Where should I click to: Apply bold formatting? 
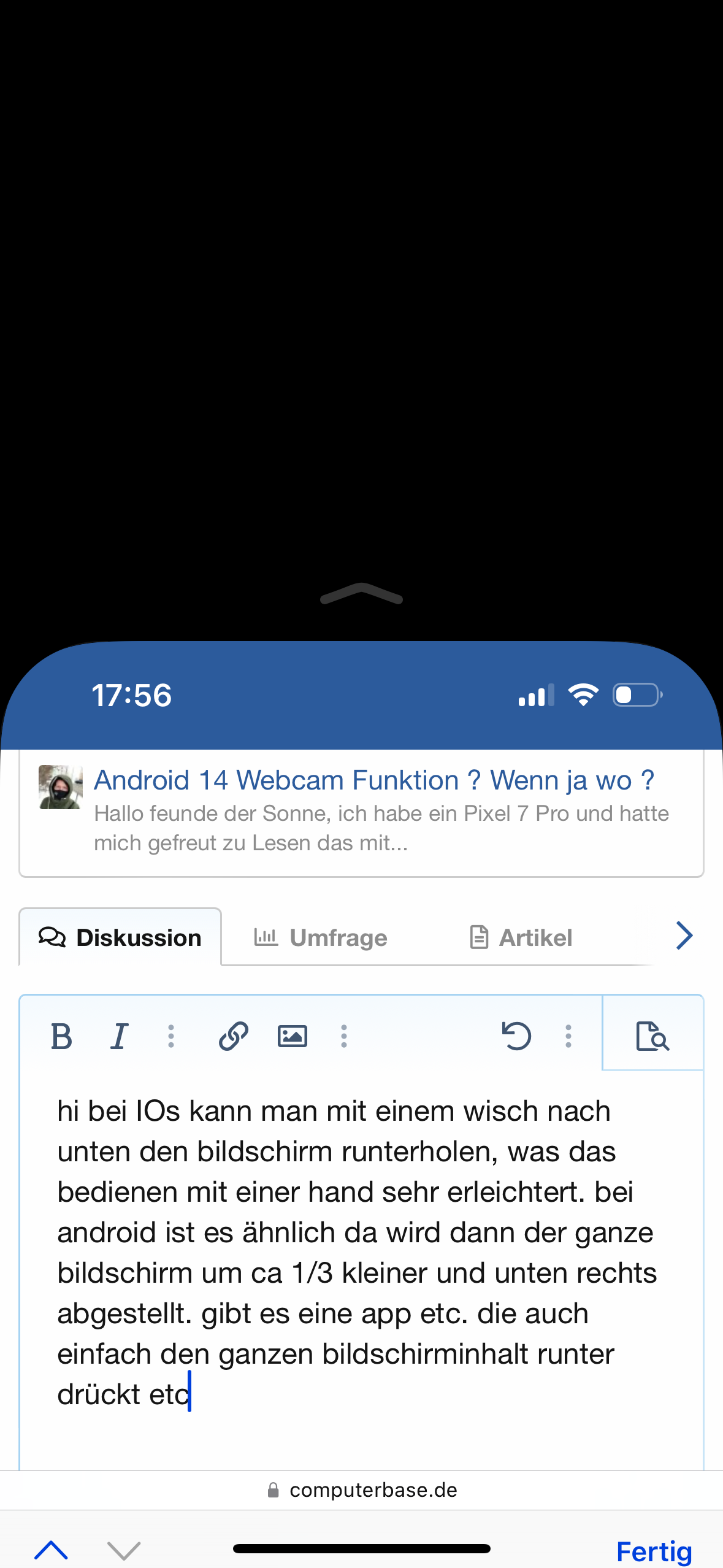point(61,1037)
